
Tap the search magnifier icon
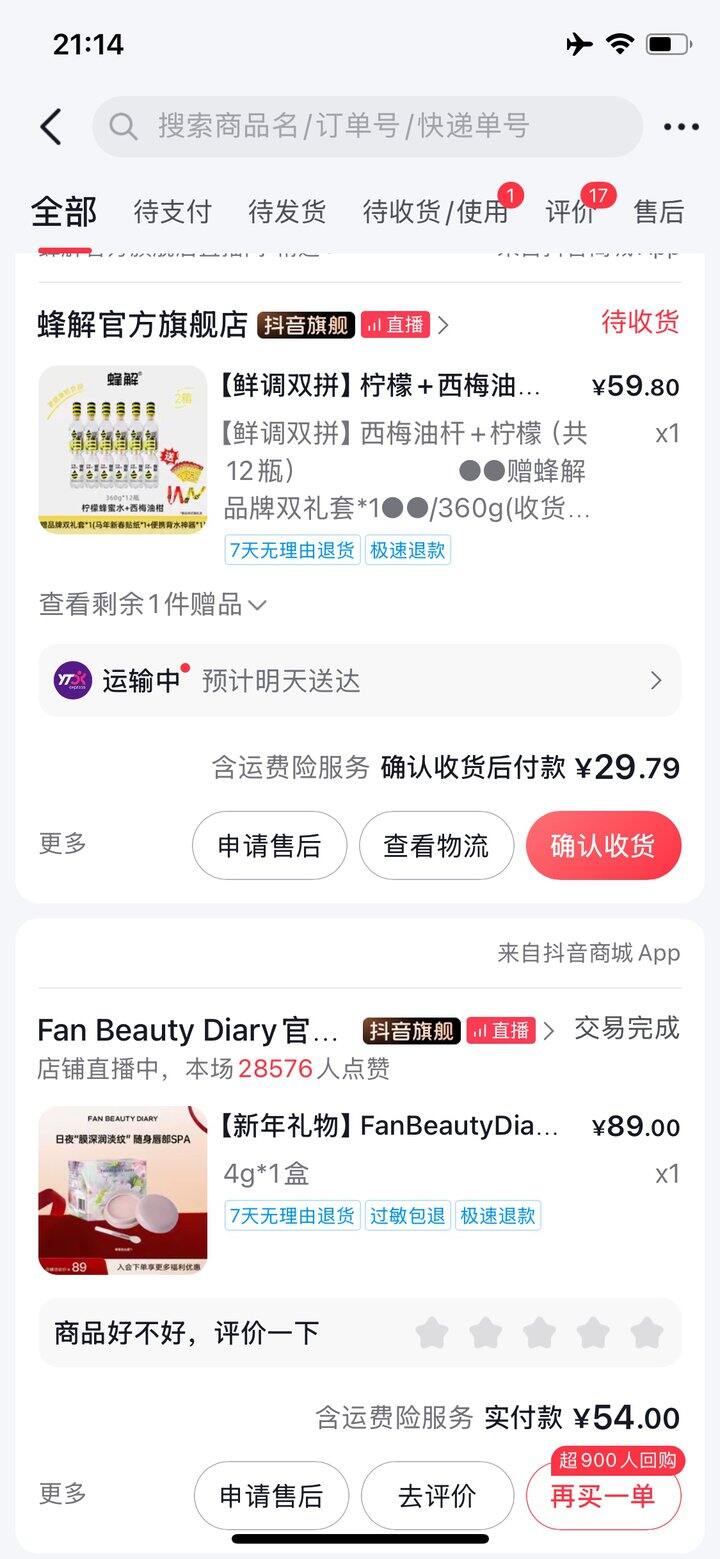(x=122, y=127)
